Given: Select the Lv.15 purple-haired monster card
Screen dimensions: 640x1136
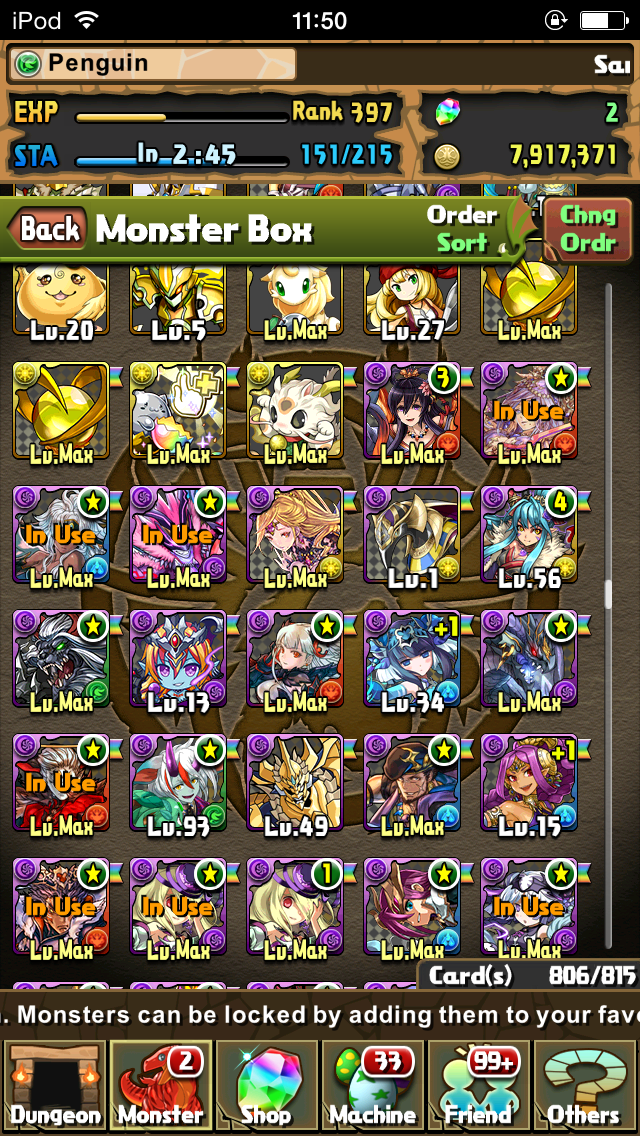Looking at the screenshot, I should (529, 782).
